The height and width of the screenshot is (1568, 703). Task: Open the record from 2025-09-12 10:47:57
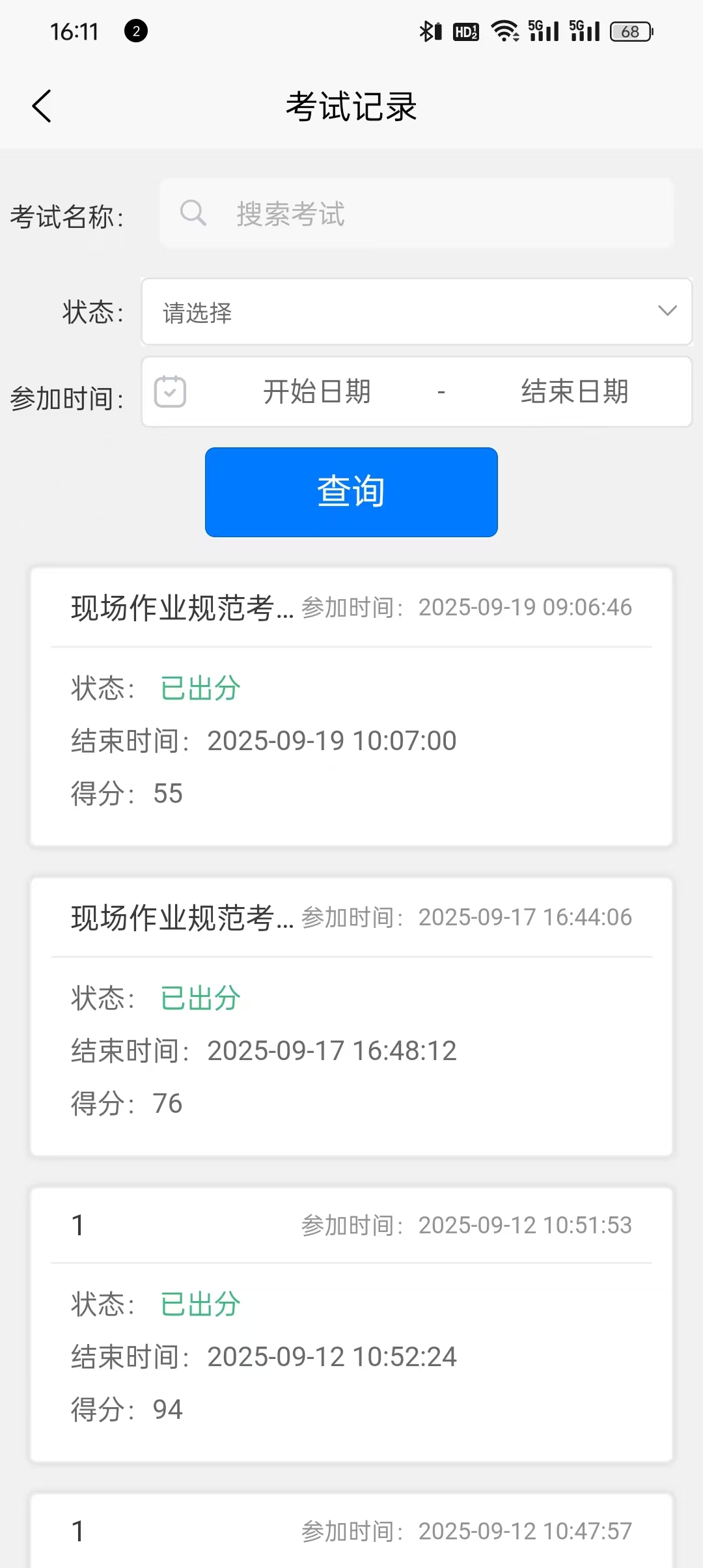click(x=351, y=1531)
